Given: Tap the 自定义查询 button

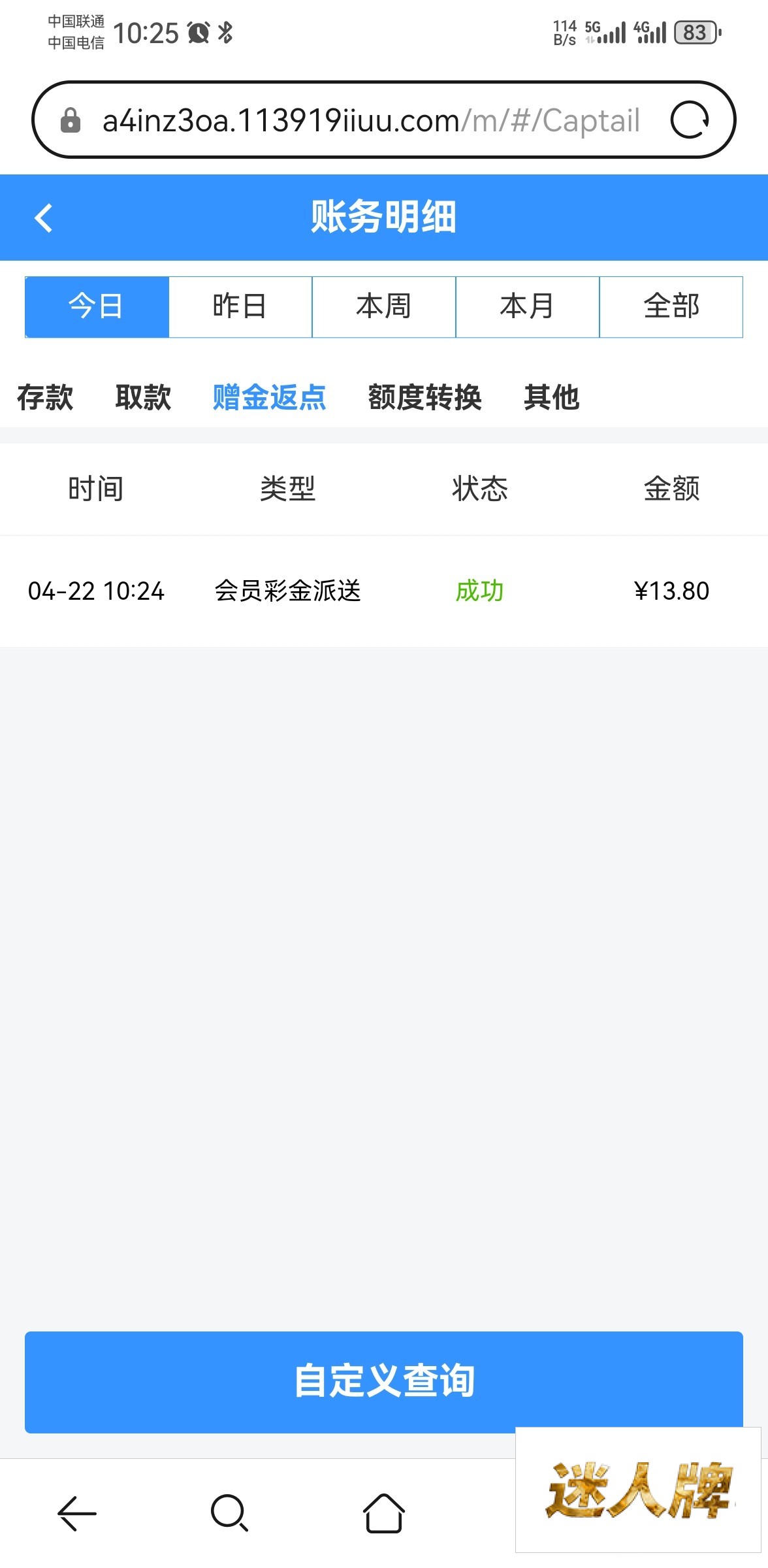Looking at the screenshot, I should click(384, 1381).
